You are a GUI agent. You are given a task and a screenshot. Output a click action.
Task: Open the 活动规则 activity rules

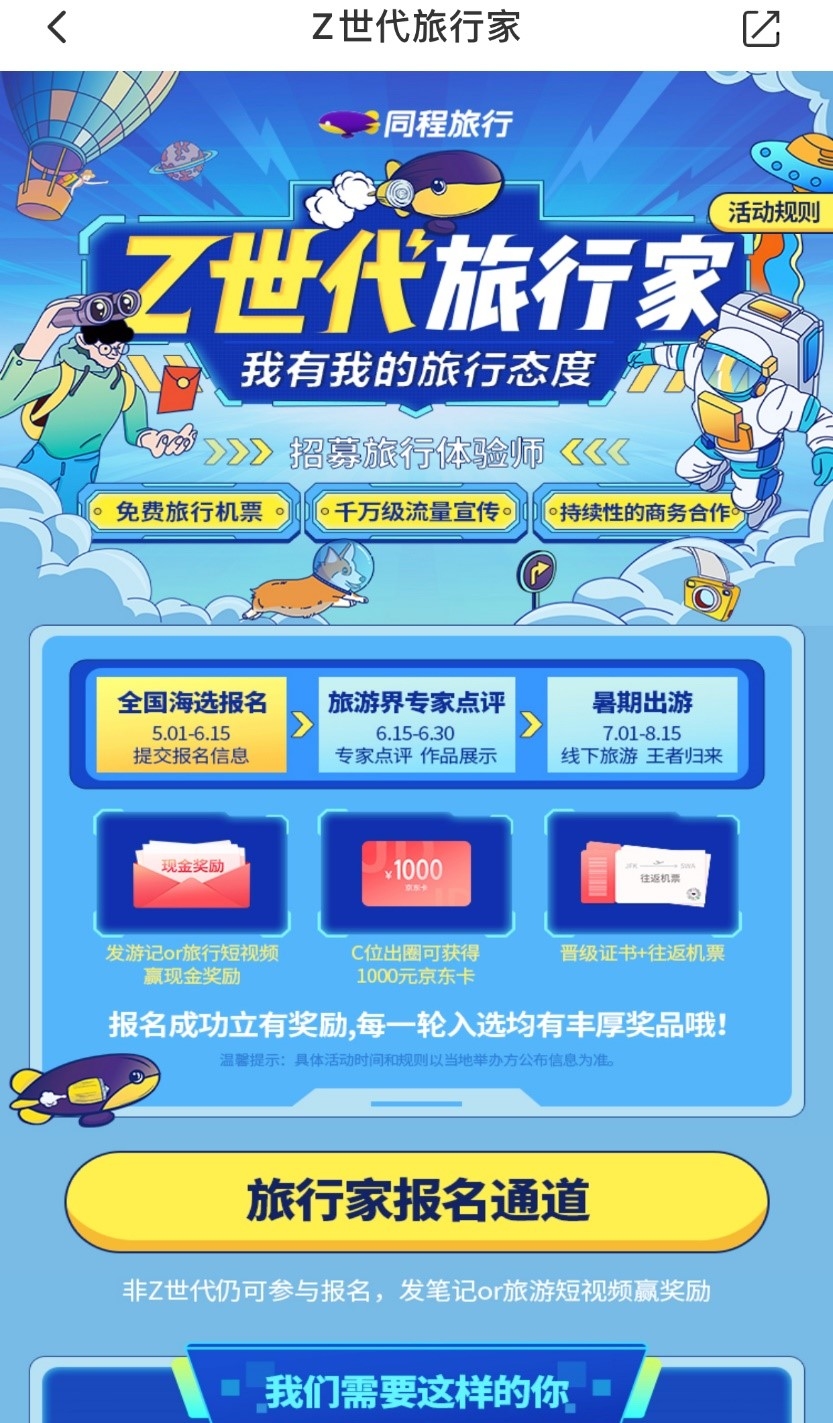[x=772, y=212]
